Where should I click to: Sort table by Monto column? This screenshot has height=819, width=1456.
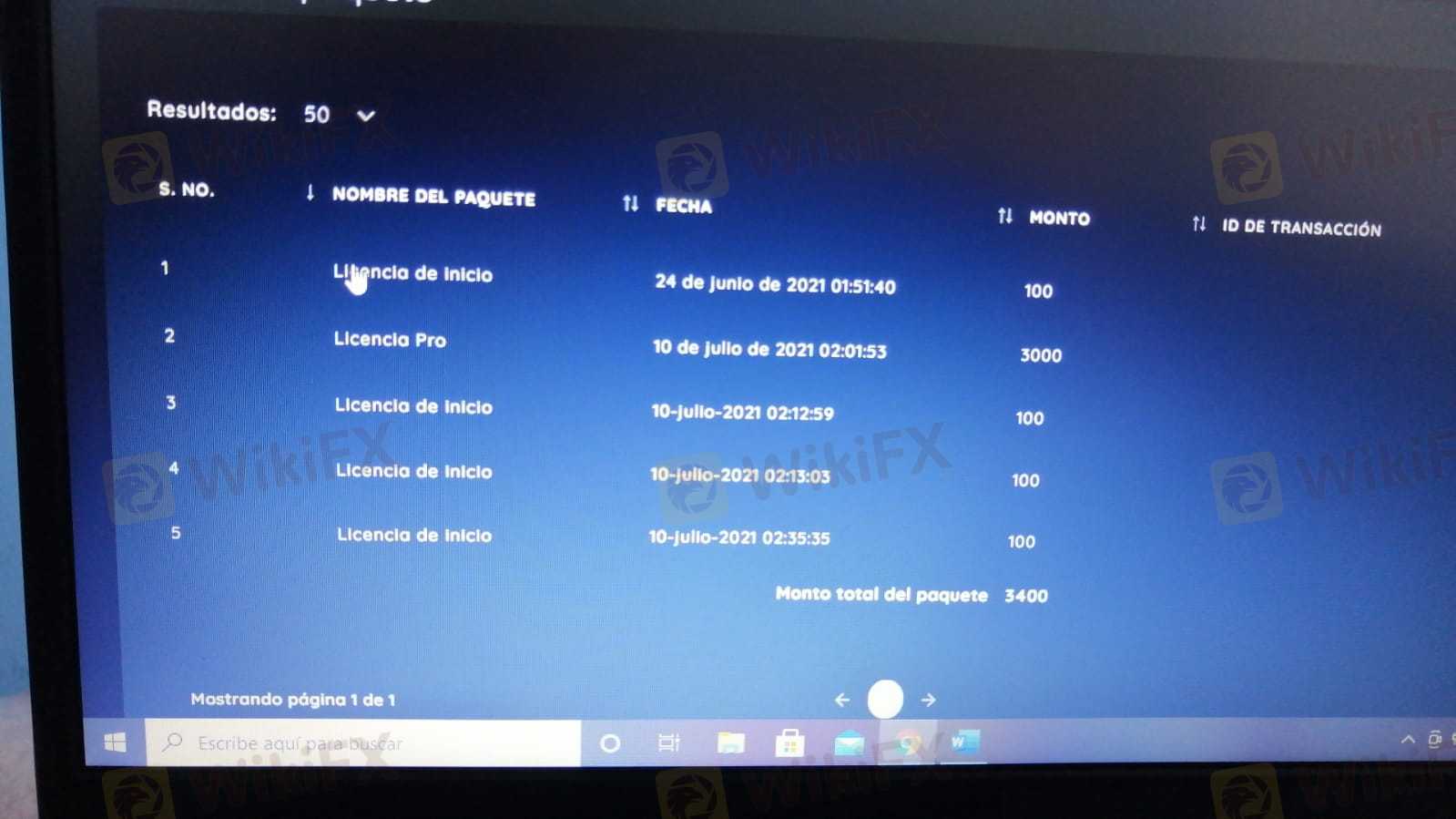(x=1058, y=218)
